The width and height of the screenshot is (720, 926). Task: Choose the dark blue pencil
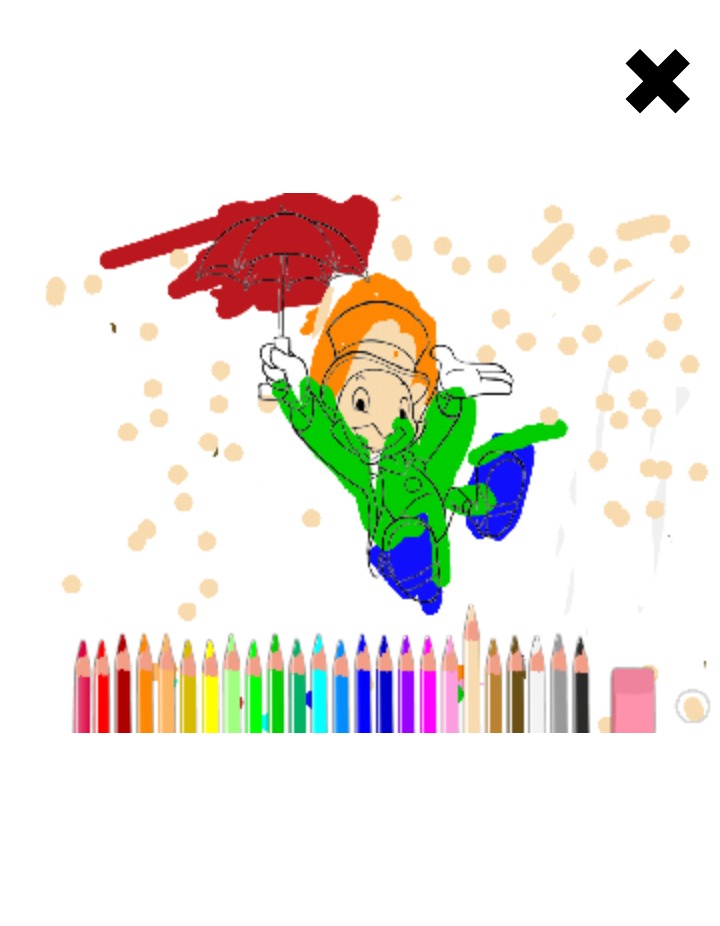click(383, 690)
